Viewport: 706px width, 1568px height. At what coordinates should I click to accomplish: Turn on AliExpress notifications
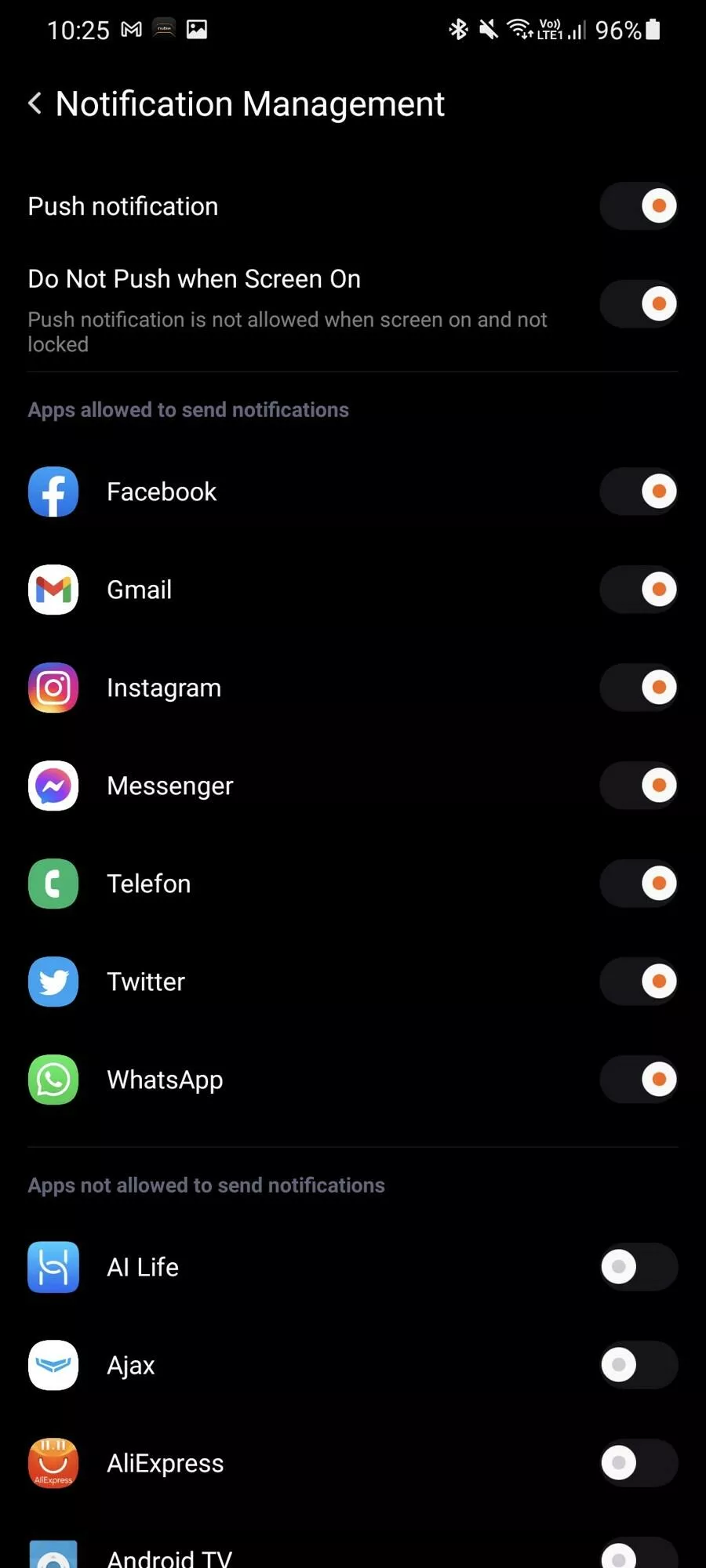639,1463
